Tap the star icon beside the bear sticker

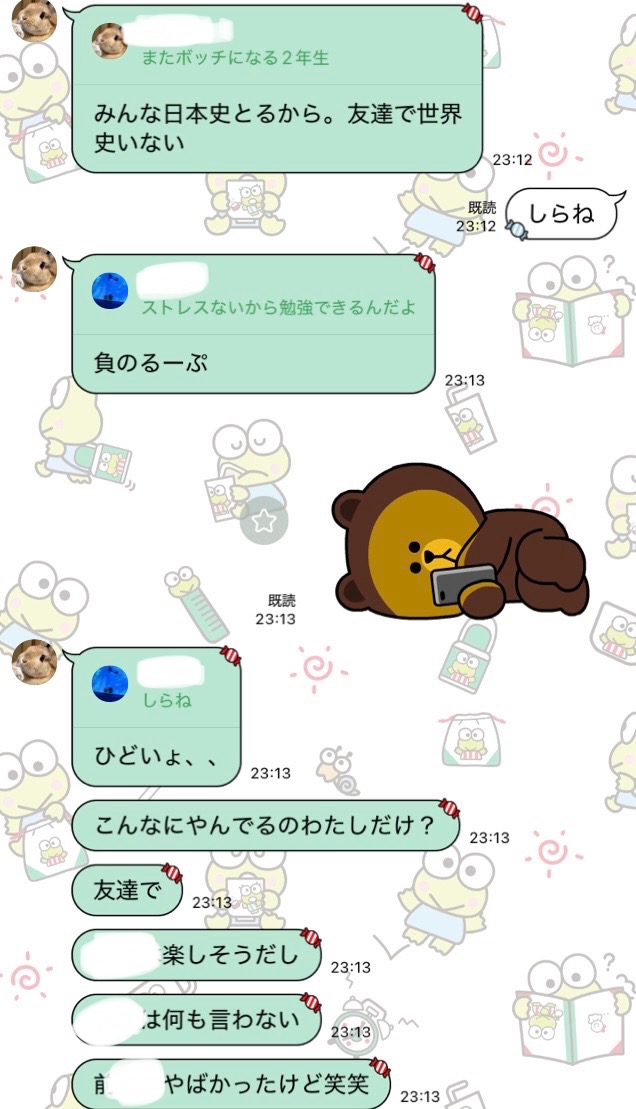click(264, 520)
